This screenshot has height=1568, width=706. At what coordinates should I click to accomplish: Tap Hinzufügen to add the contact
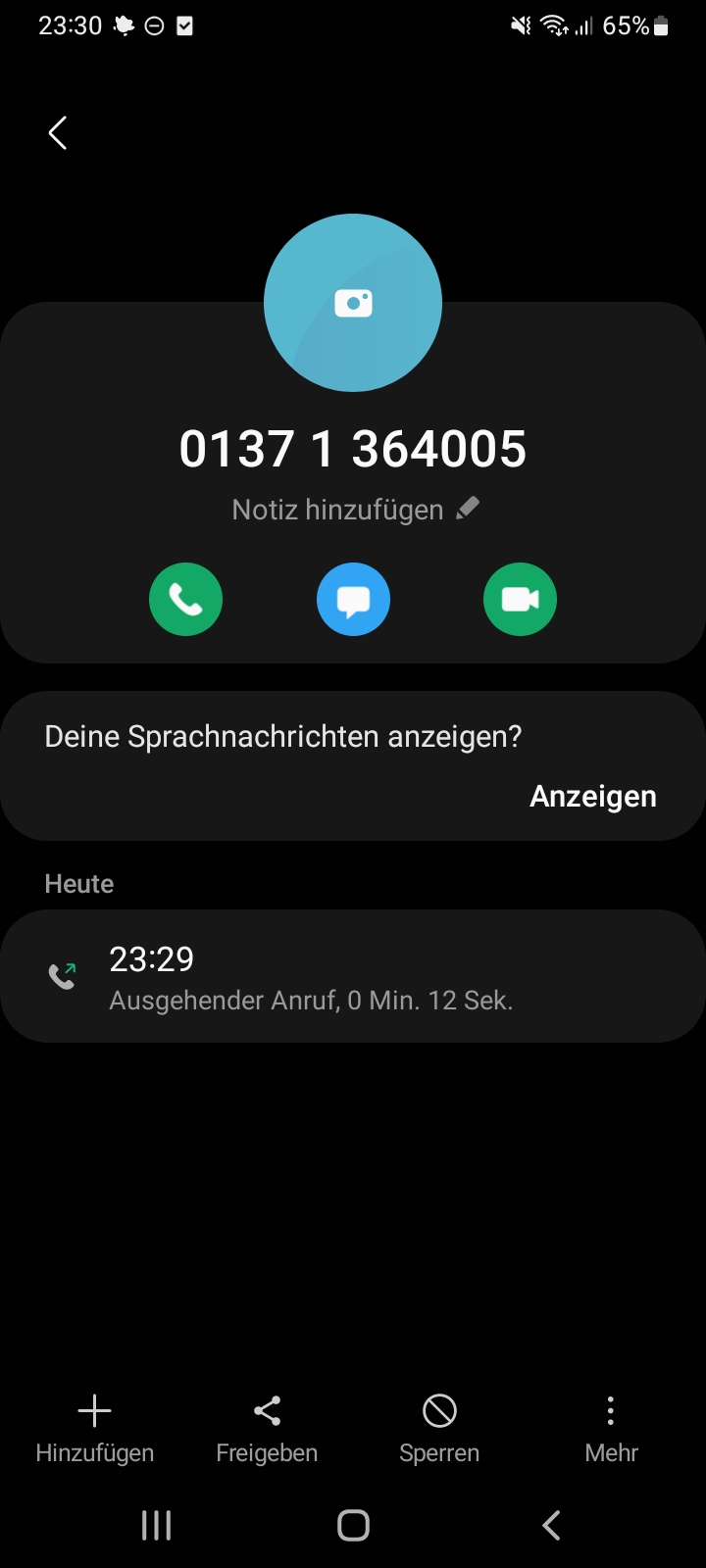[95, 1429]
